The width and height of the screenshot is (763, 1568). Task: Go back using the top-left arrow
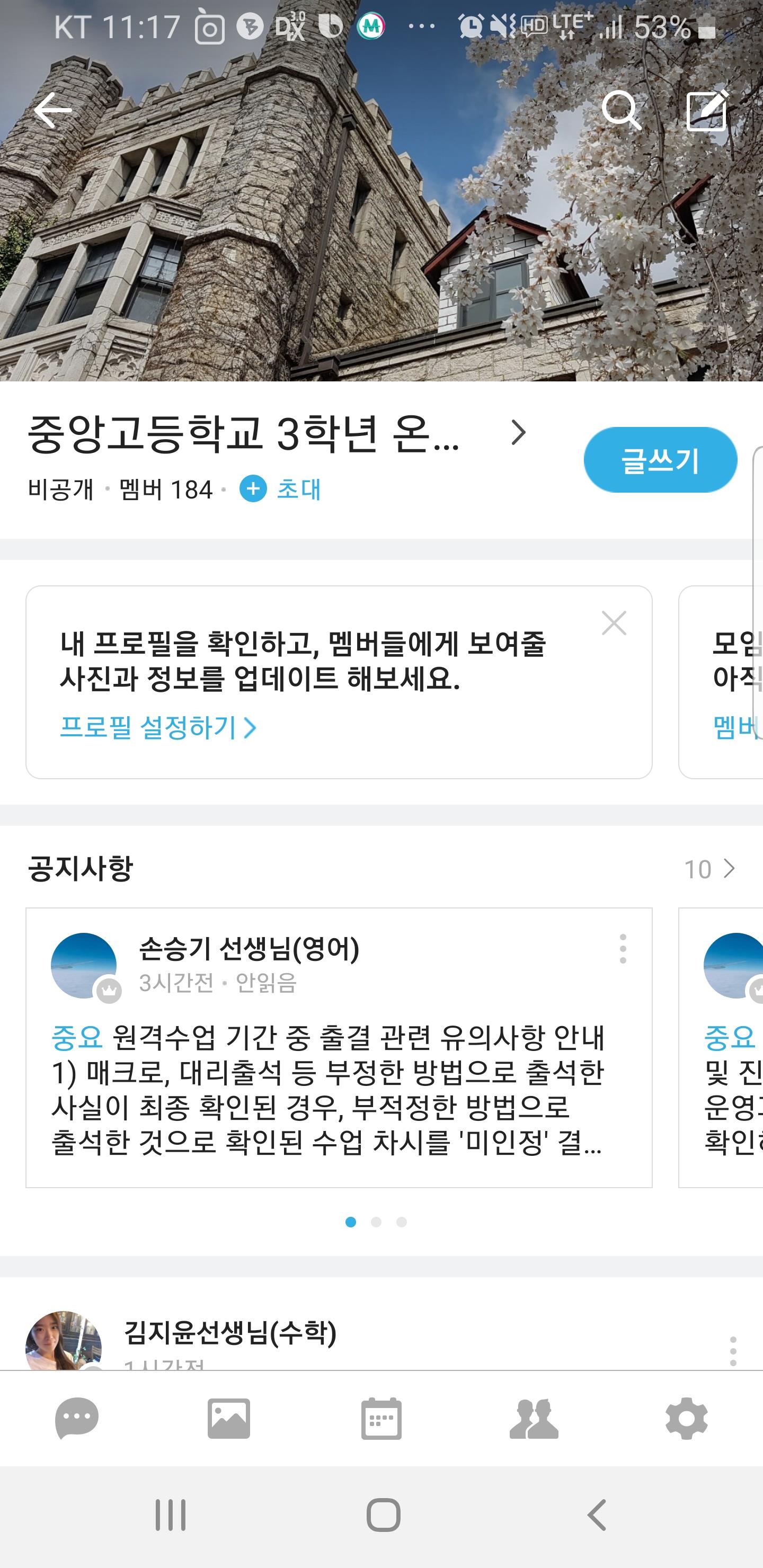[x=53, y=110]
